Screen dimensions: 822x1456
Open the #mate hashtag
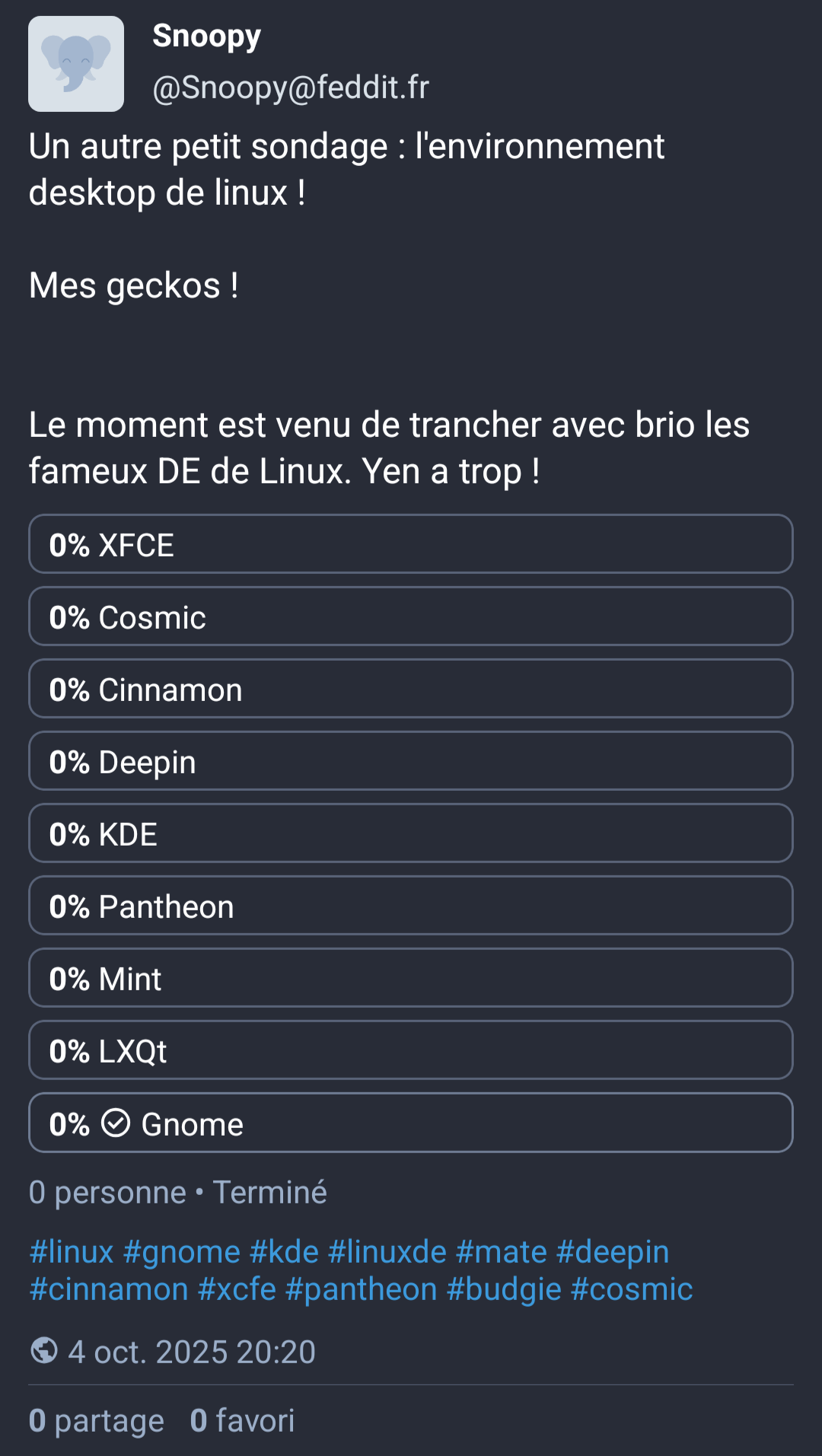501,1252
